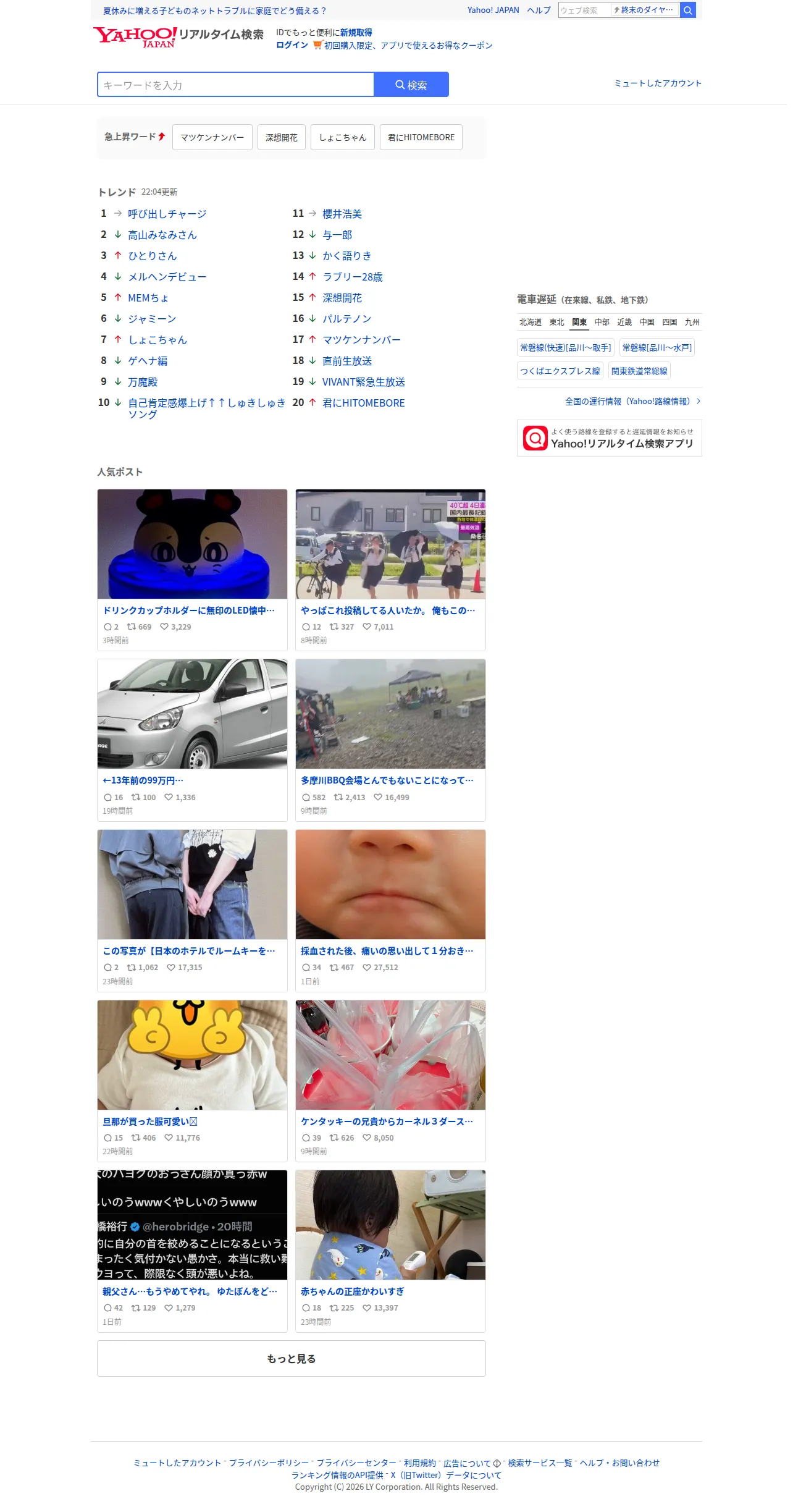
Task: Open the 多摩川BBQ会場 popular post
Action: [x=390, y=740]
